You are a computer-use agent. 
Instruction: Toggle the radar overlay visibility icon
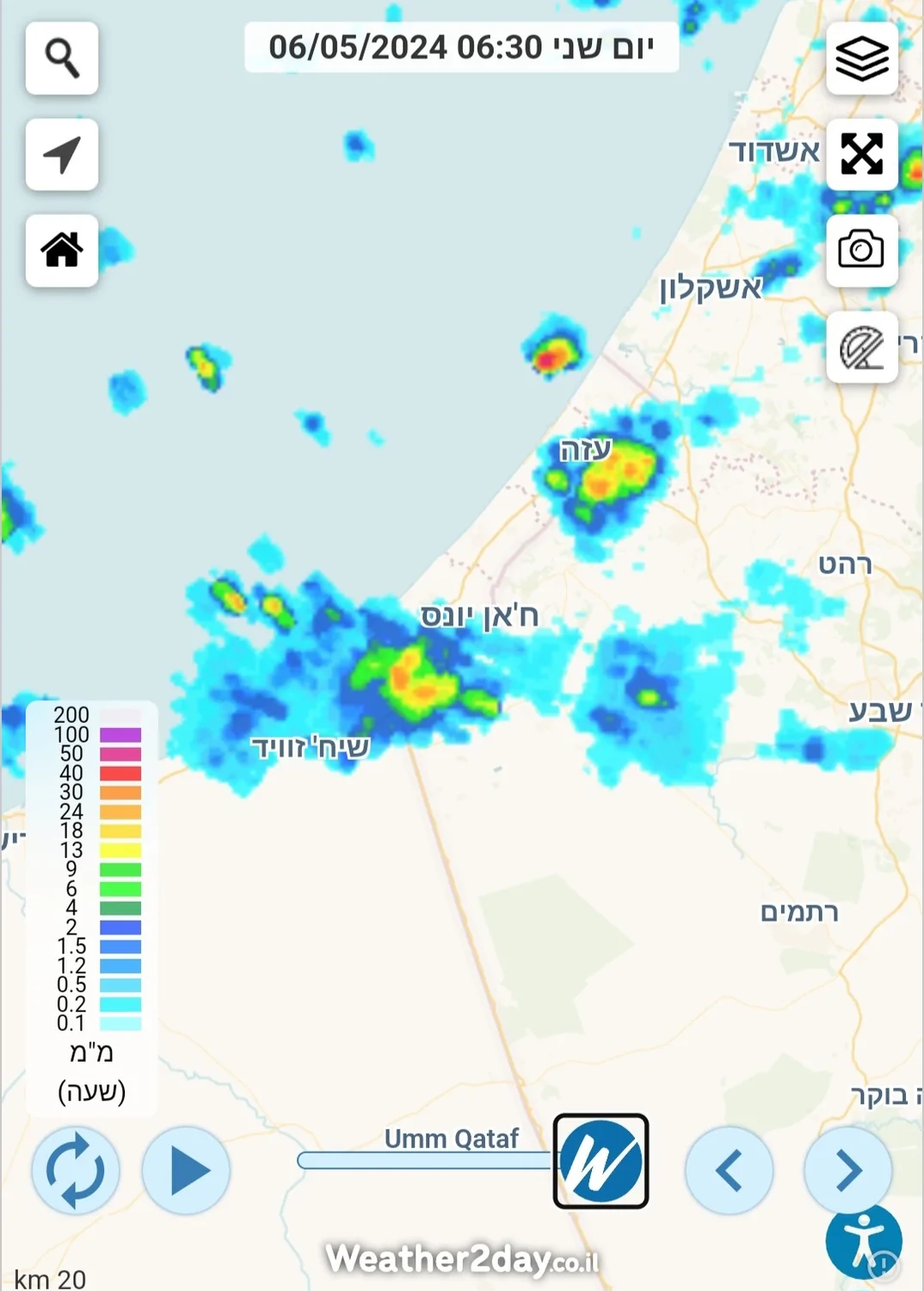point(862,347)
